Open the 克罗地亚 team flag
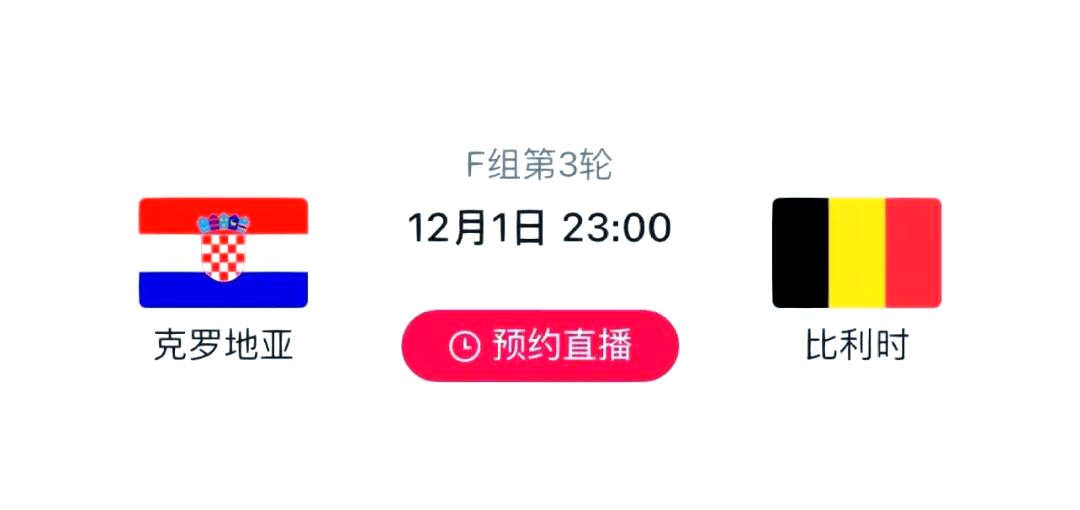1080x510 pixels. 223,252
